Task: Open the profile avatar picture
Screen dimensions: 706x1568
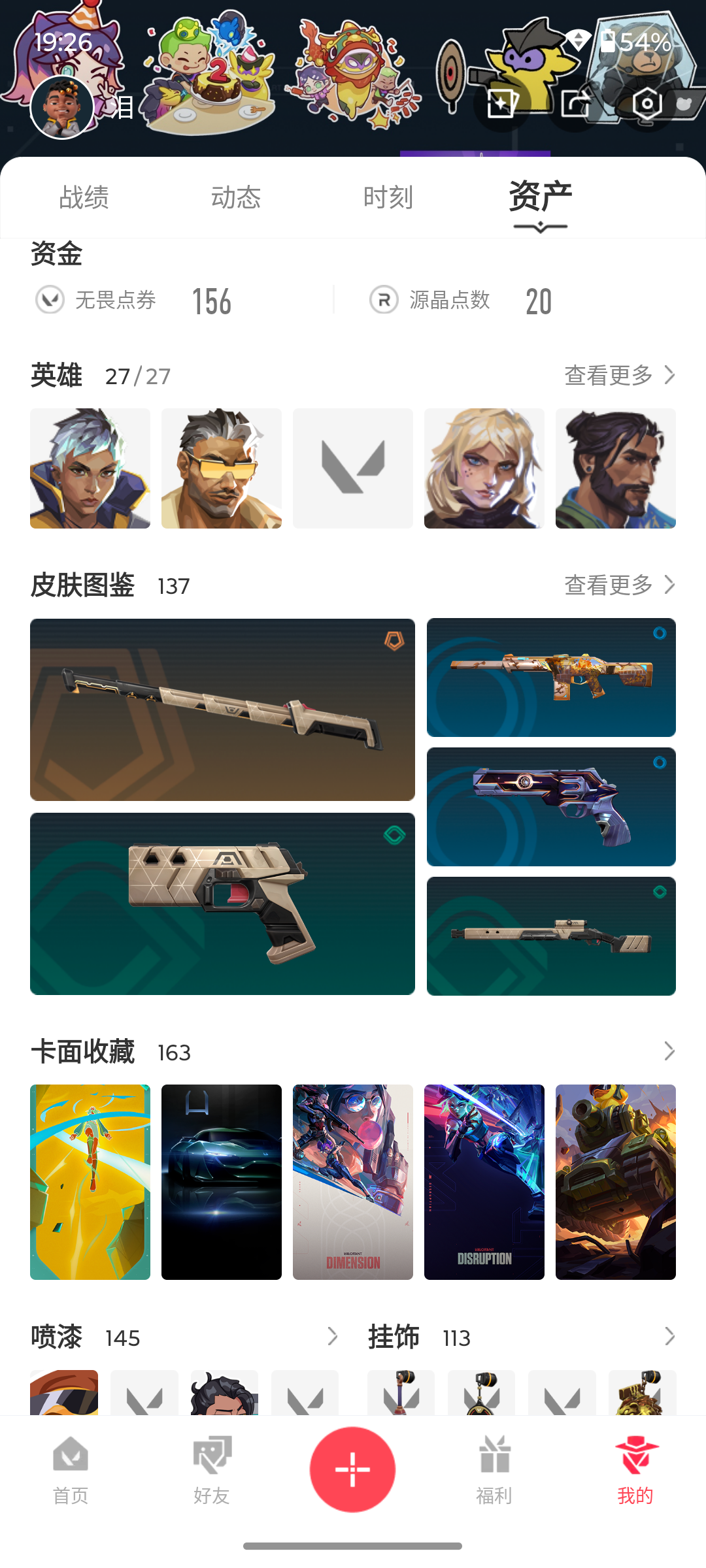Action: 62,107
